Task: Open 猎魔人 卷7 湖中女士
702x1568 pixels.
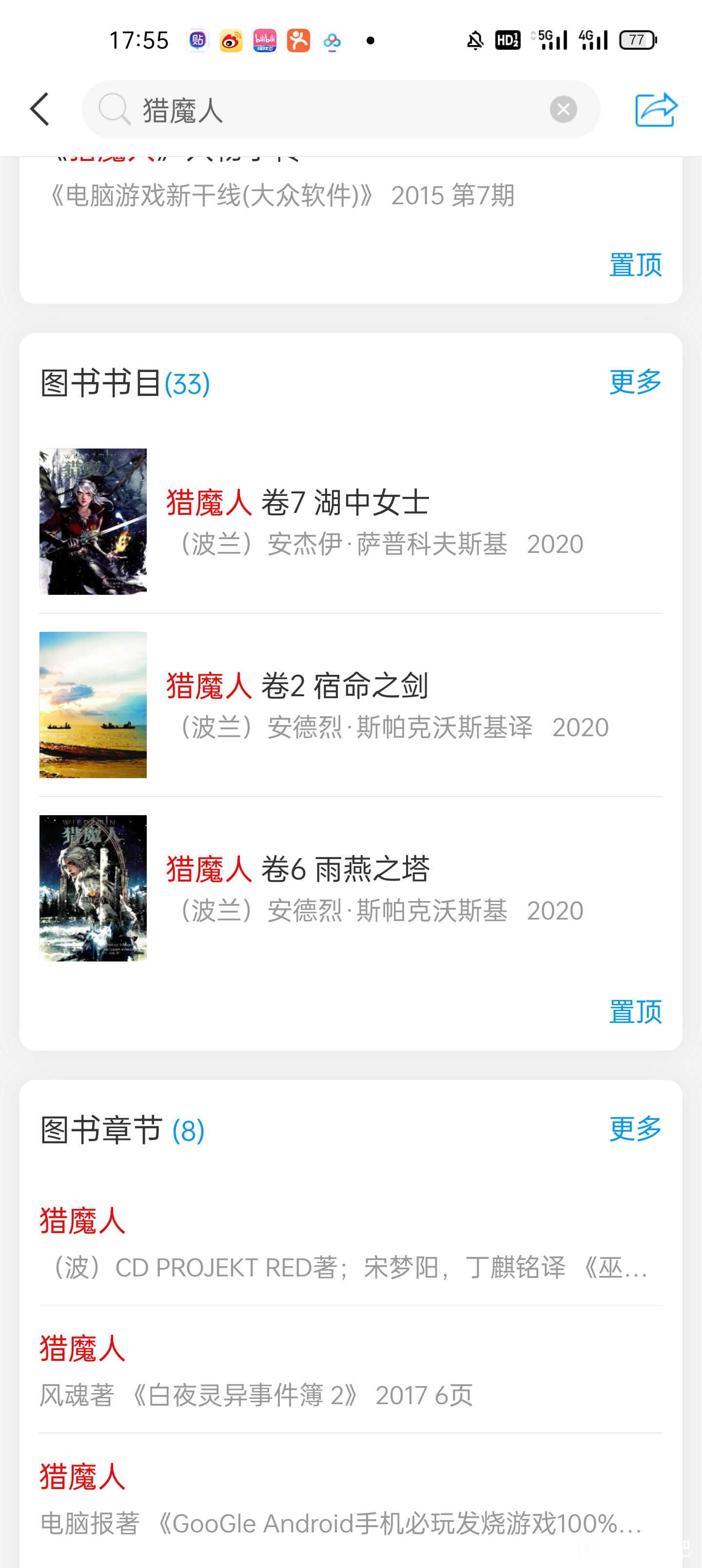Action: click(351, 522)
